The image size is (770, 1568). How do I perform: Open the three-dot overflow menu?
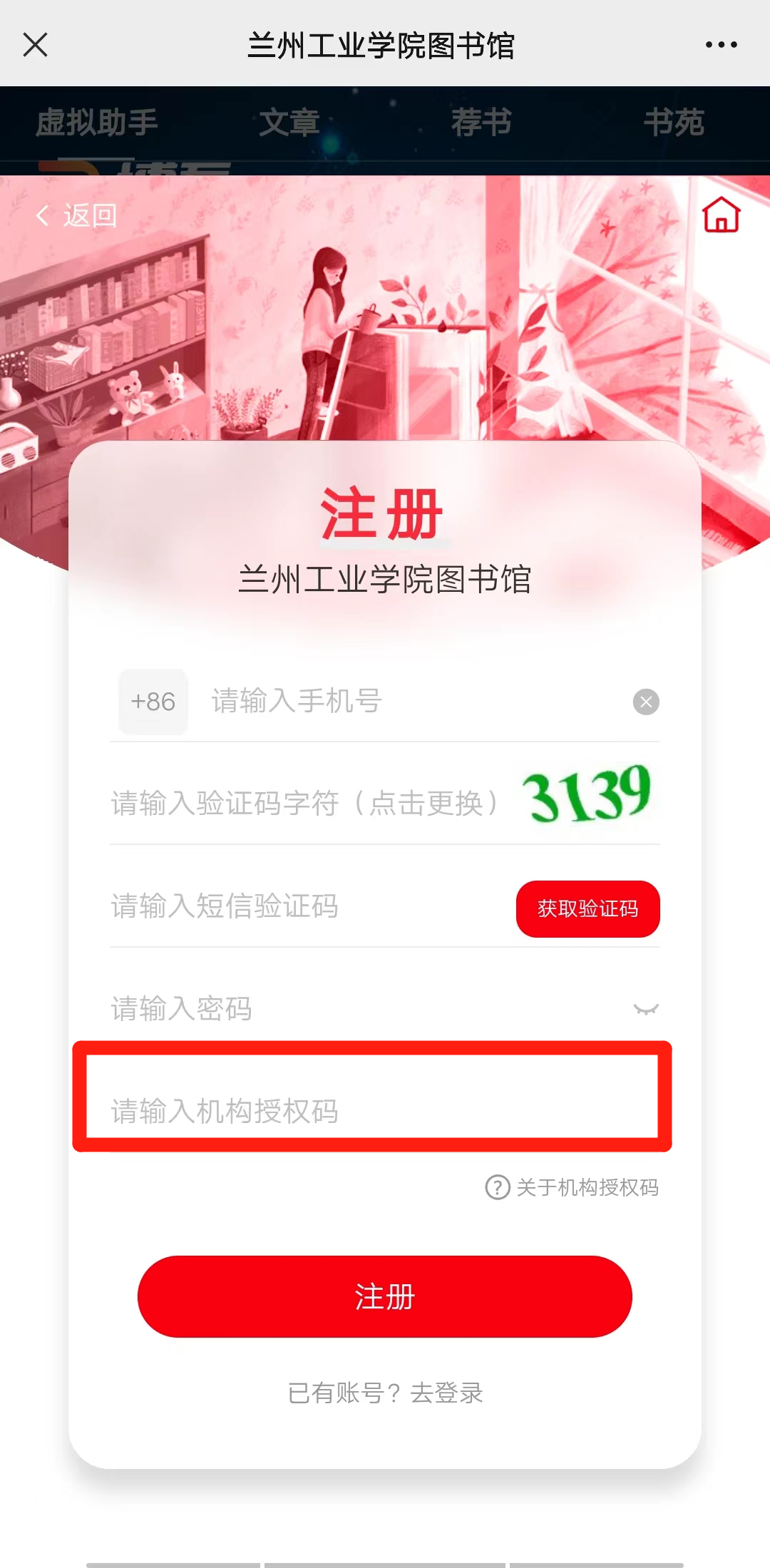(x=721, y=44)
